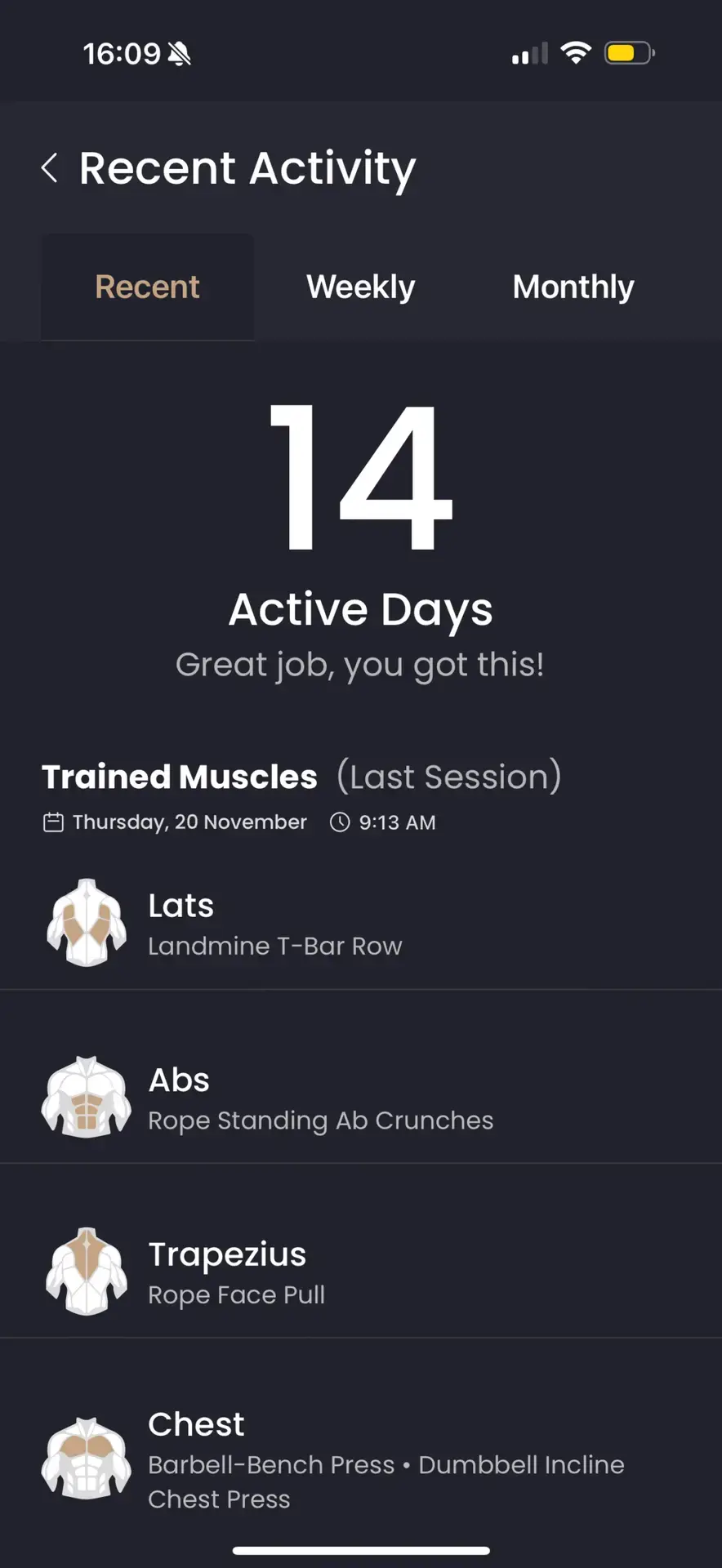Select the Recent tab
This screenshot has height=1568, width=722.
(147, 287)
